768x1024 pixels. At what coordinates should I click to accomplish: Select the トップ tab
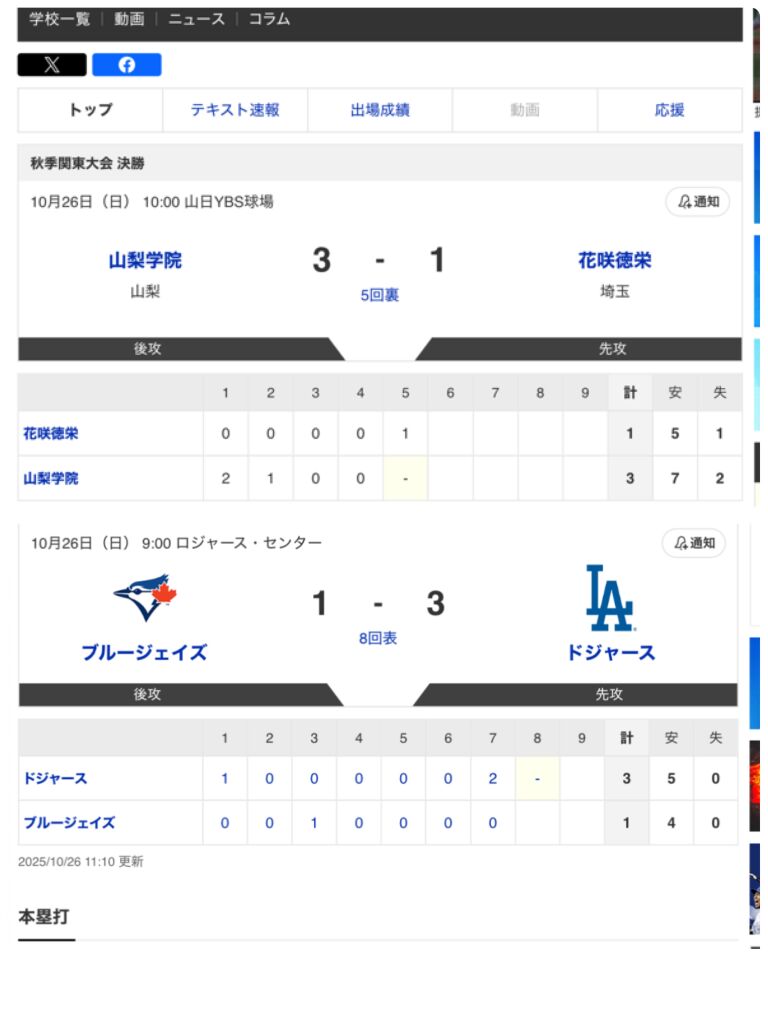pyautogui.click(x=90, y=110)
